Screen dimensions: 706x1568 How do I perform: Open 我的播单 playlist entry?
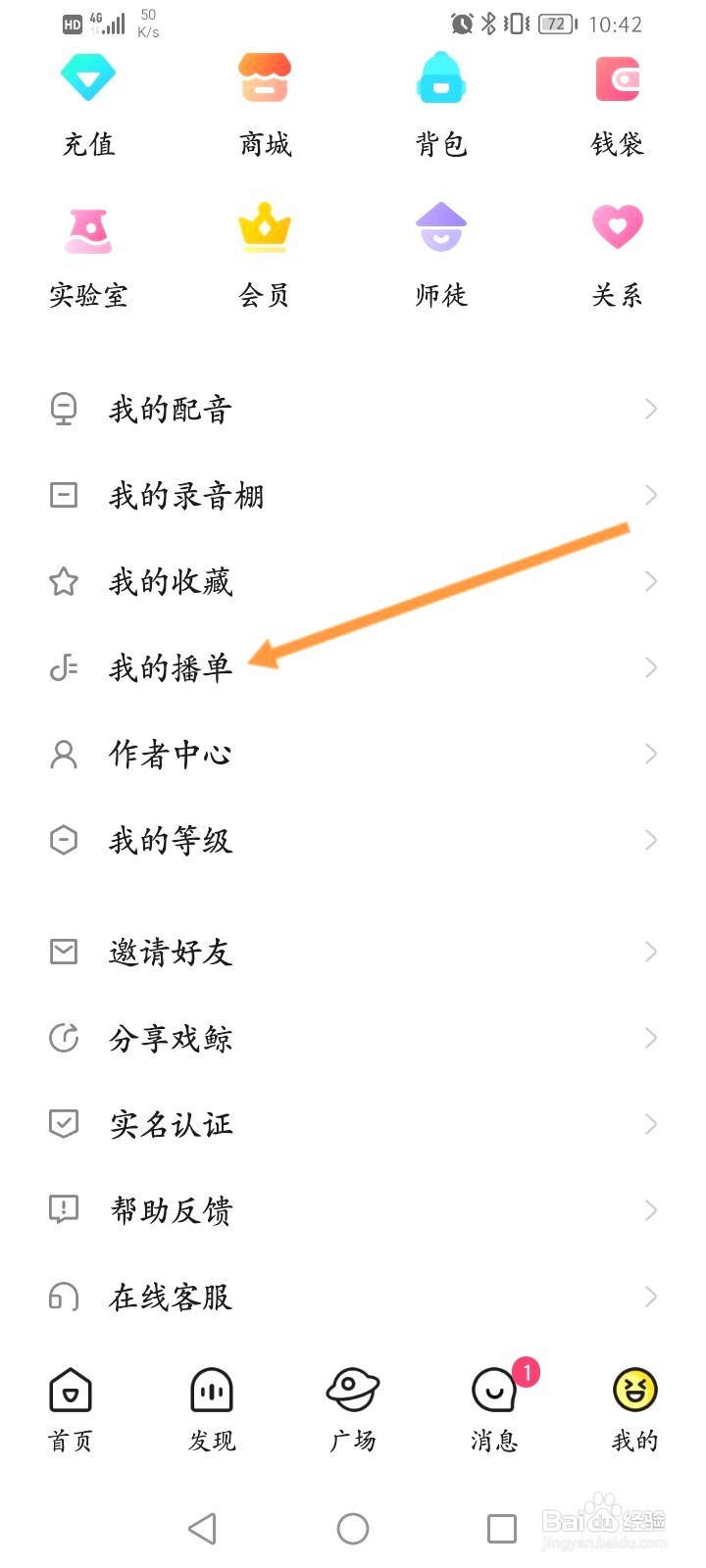coord(172,667)
